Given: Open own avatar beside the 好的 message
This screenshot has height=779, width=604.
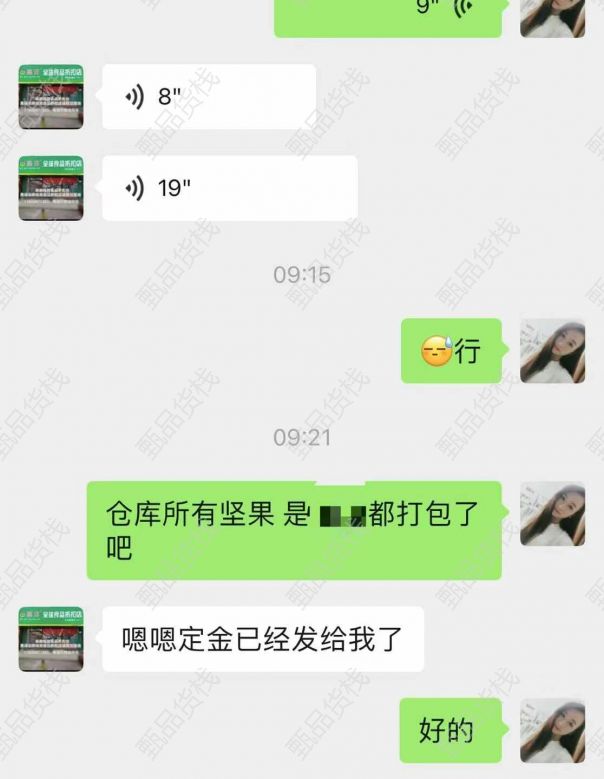Looking at the screenshot, I should (552, 730).
